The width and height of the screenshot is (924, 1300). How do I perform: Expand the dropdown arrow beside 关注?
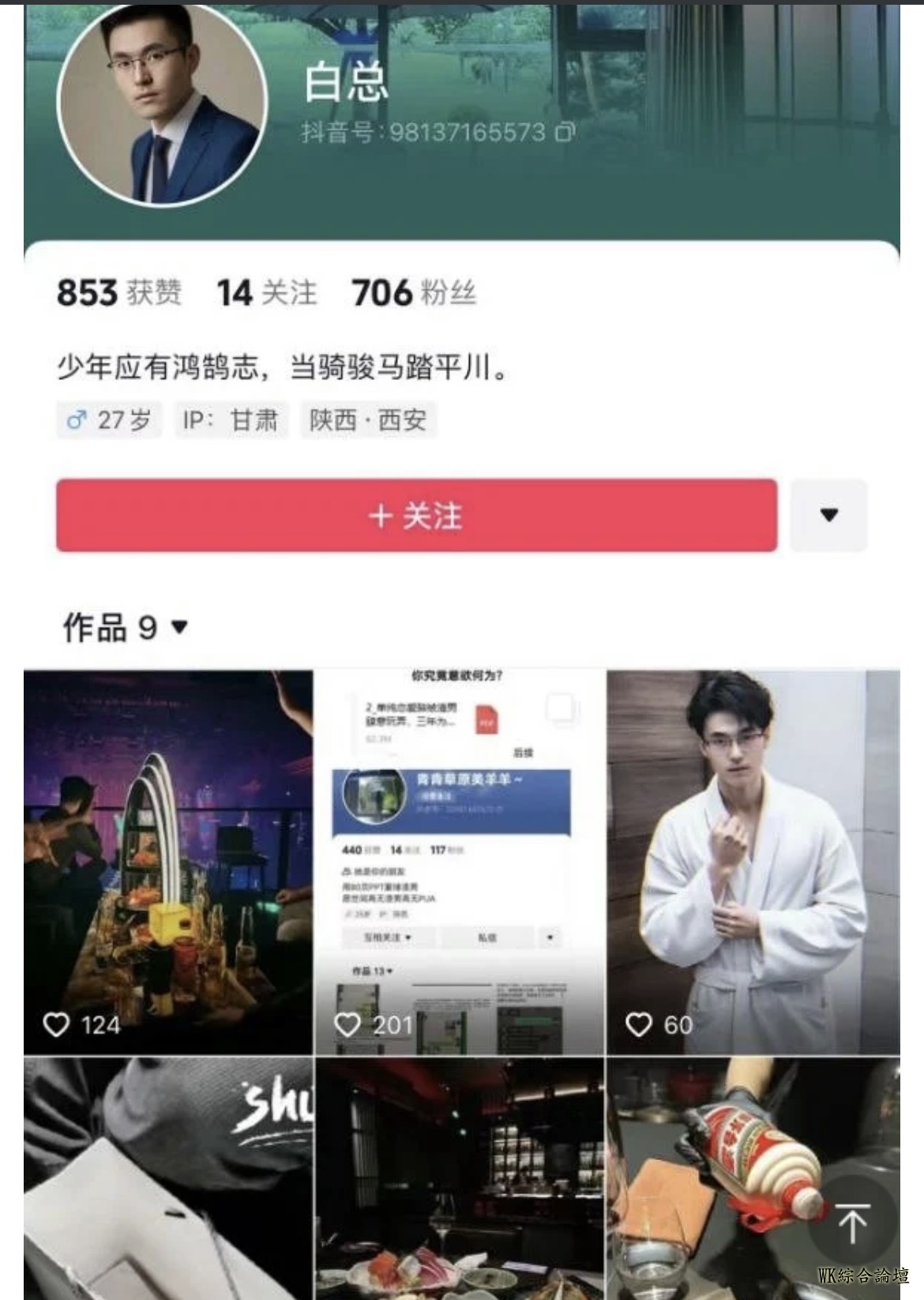point(828,516)
